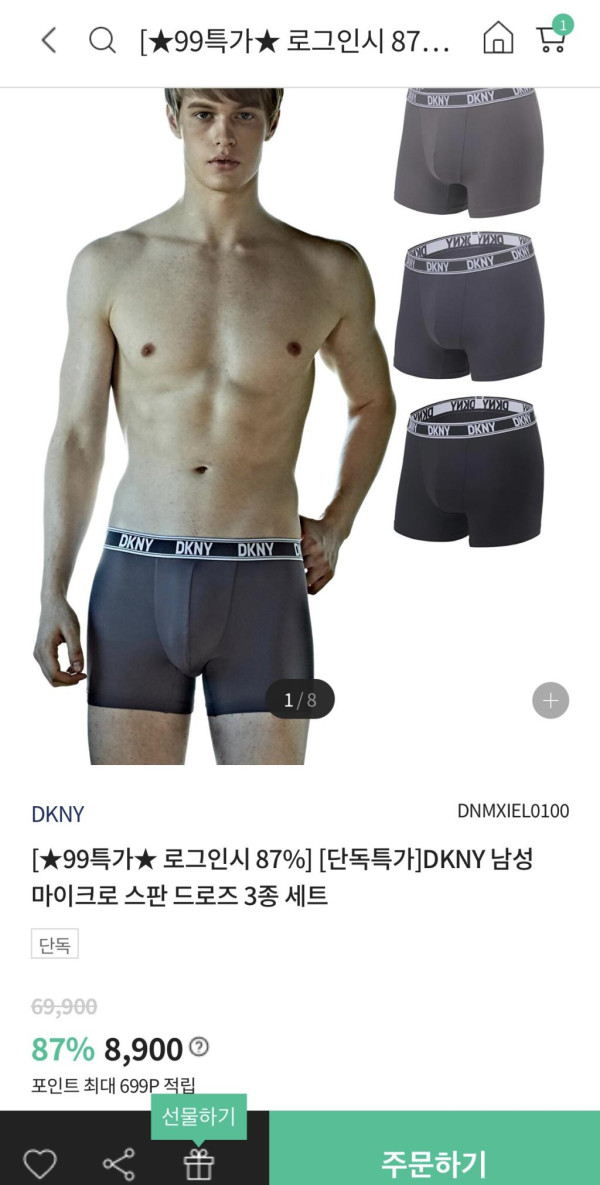Add this product to wishlist with the heart

click(40, 1164)
